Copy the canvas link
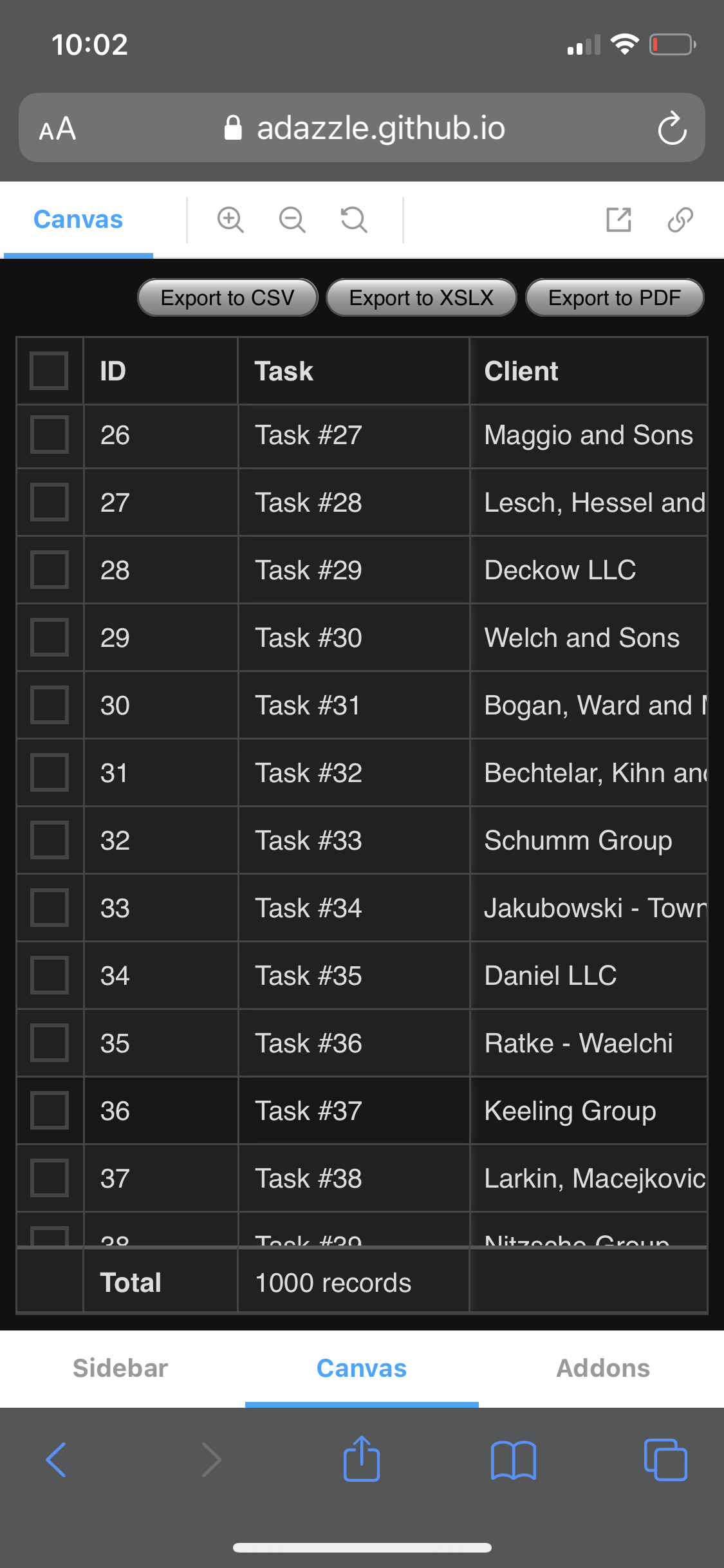This screenshot has height=1568, width=724. coord(680,219)
